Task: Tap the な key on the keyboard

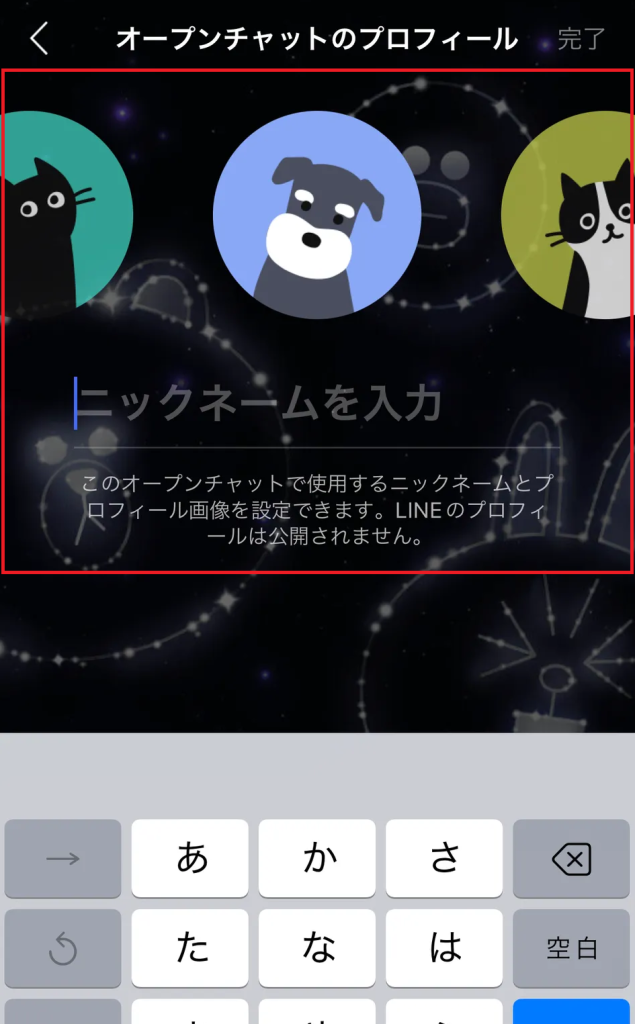Action: point(317,948)
